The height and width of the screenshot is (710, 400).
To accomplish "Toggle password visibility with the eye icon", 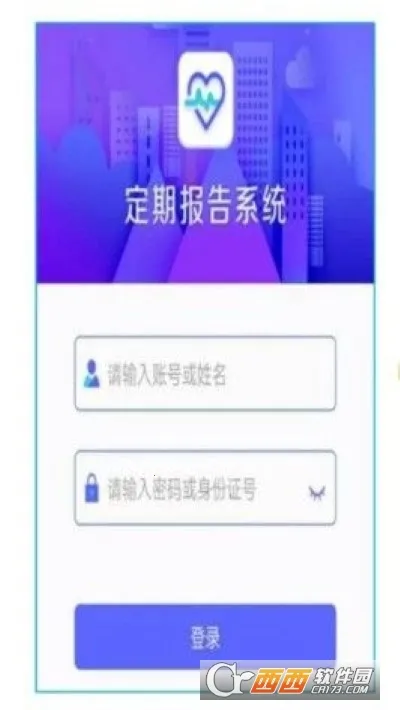I will 317,491.
